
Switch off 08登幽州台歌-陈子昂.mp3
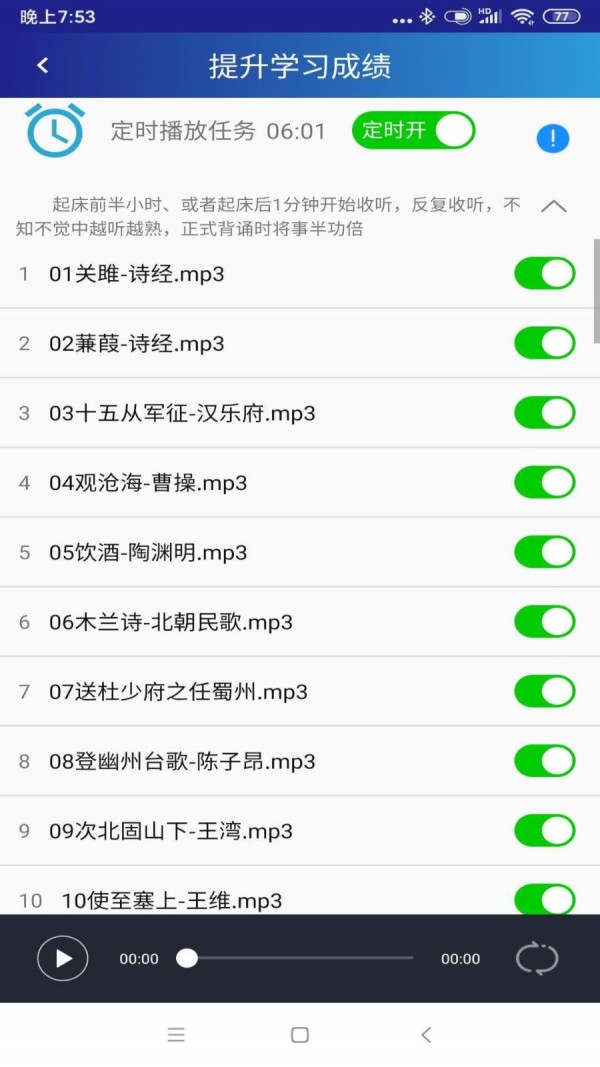click(x=544, y=761)
